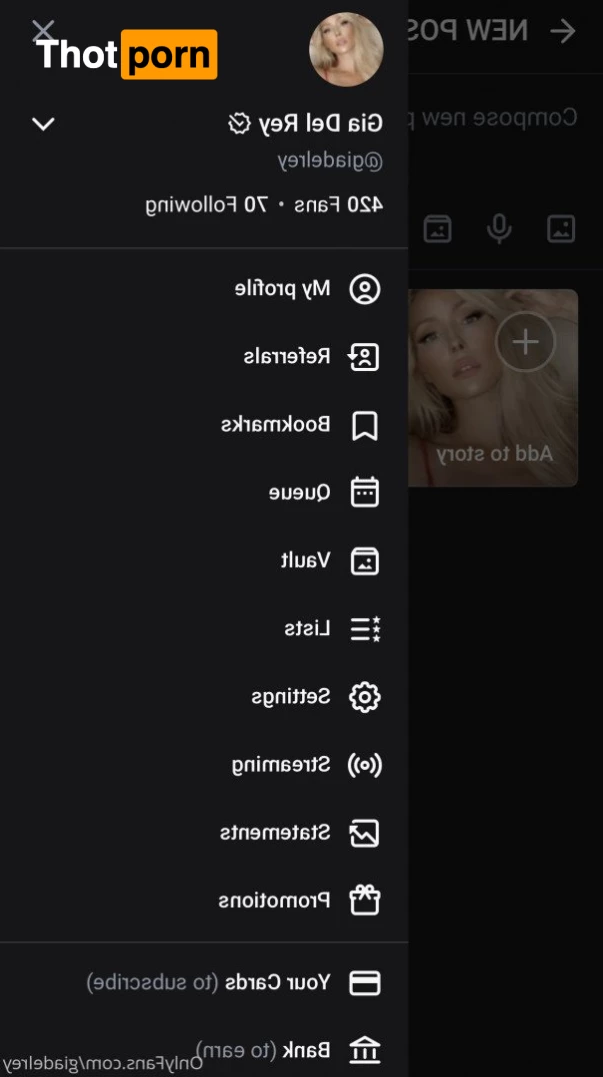The width and height of the screenshot is (603, 1077).
Task: Expand the account switcher chevron
Action: pos(43,124)
